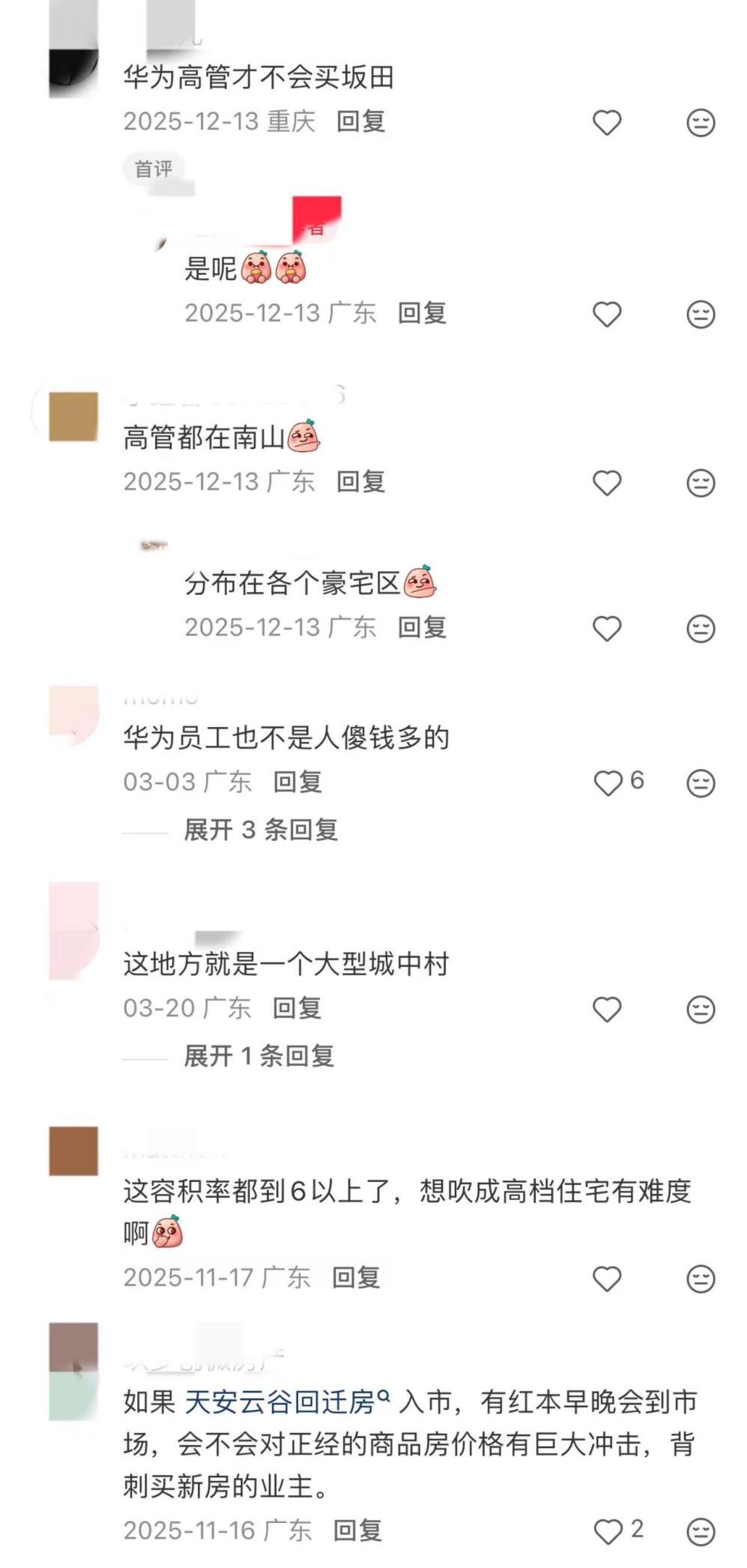Image resolution: width=747 pixels, height=1568 pixels.
Task: Reply to the comment 高管都在南山
Action: coord(360,482)
